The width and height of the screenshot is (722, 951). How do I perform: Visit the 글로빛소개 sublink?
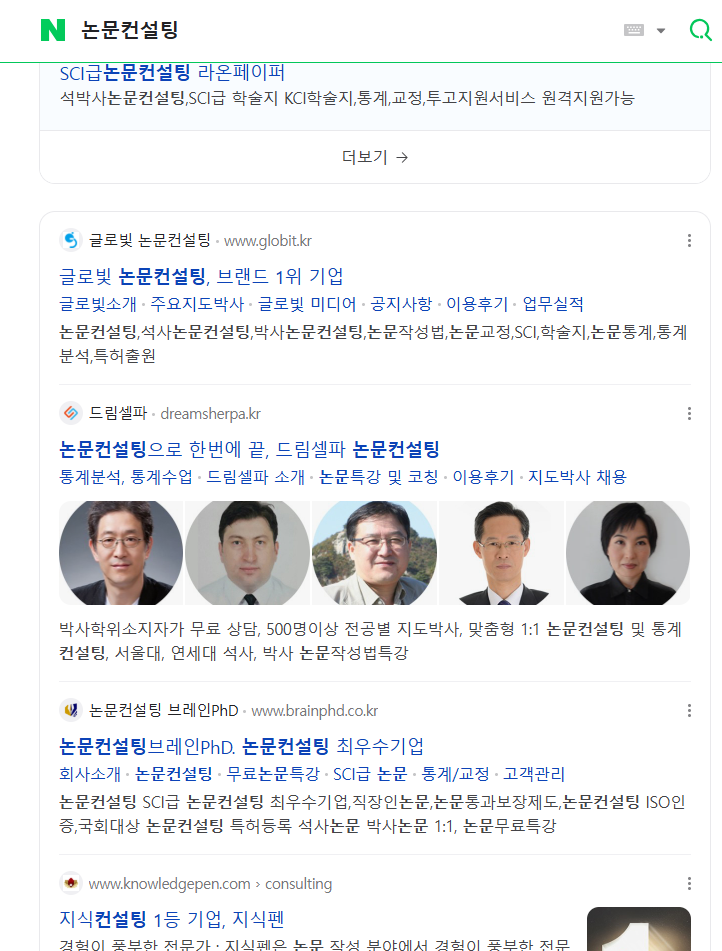tap(97, 304)
